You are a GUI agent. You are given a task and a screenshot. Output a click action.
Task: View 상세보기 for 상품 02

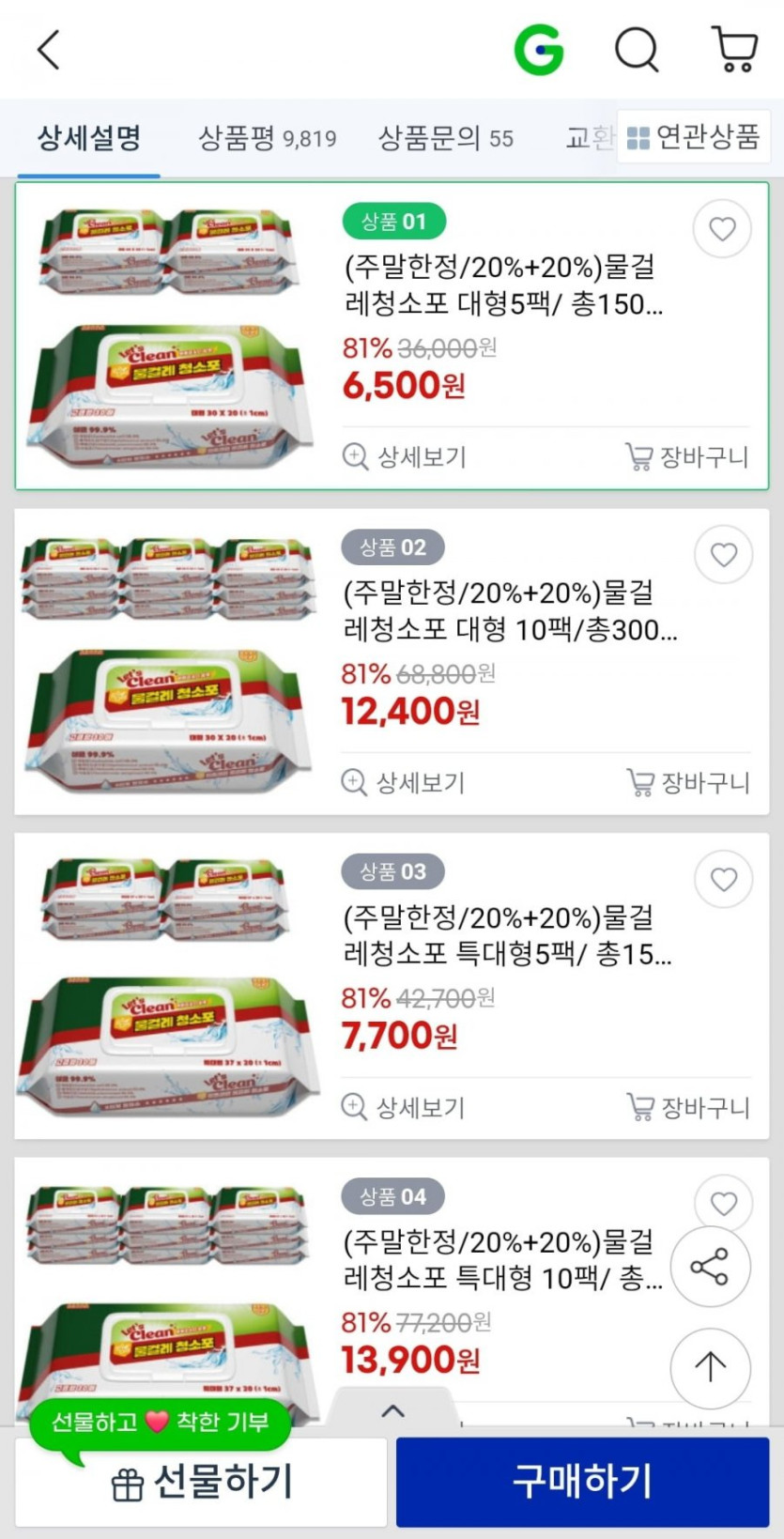(x=404, y=782)
